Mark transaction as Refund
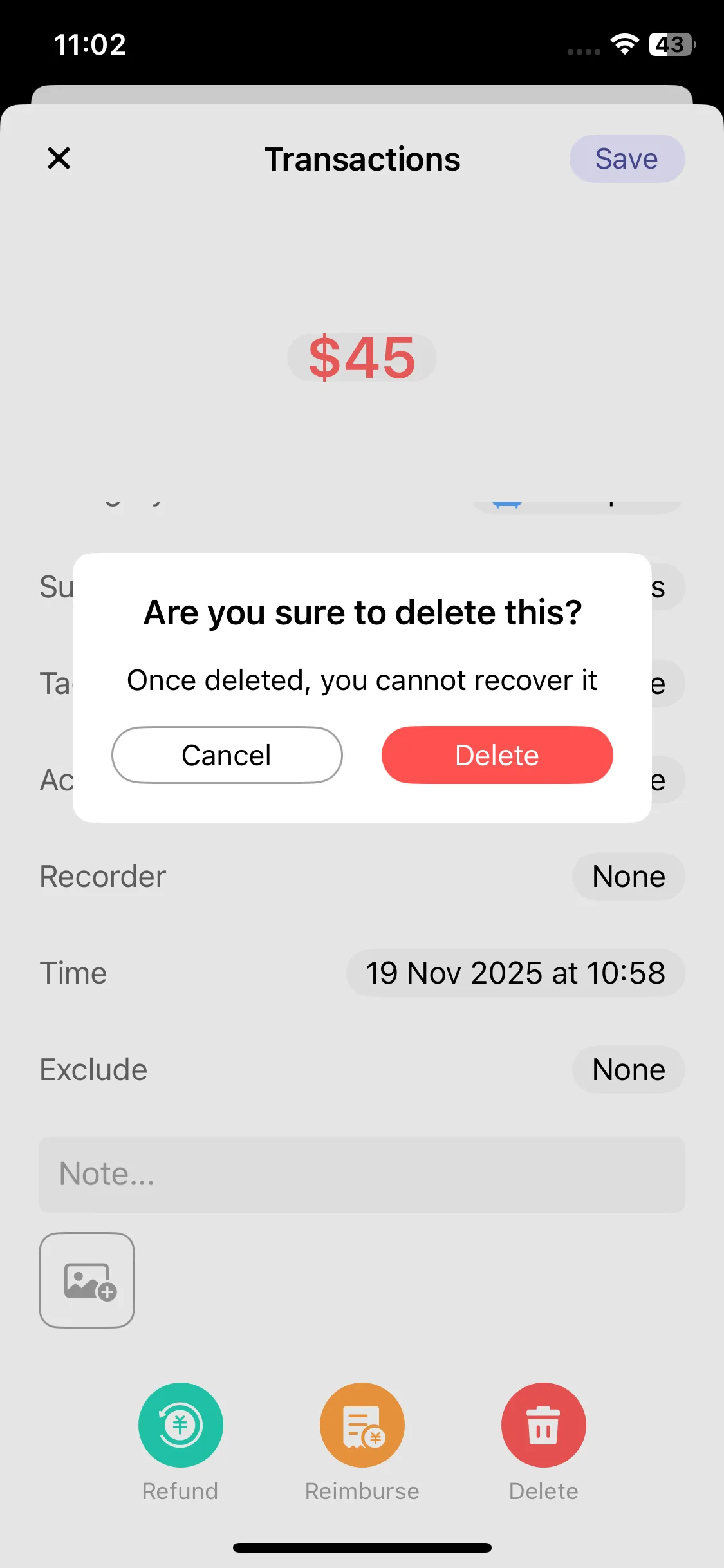Image resolution: width=724 pixels, height=1568 pixels. 180,1425
